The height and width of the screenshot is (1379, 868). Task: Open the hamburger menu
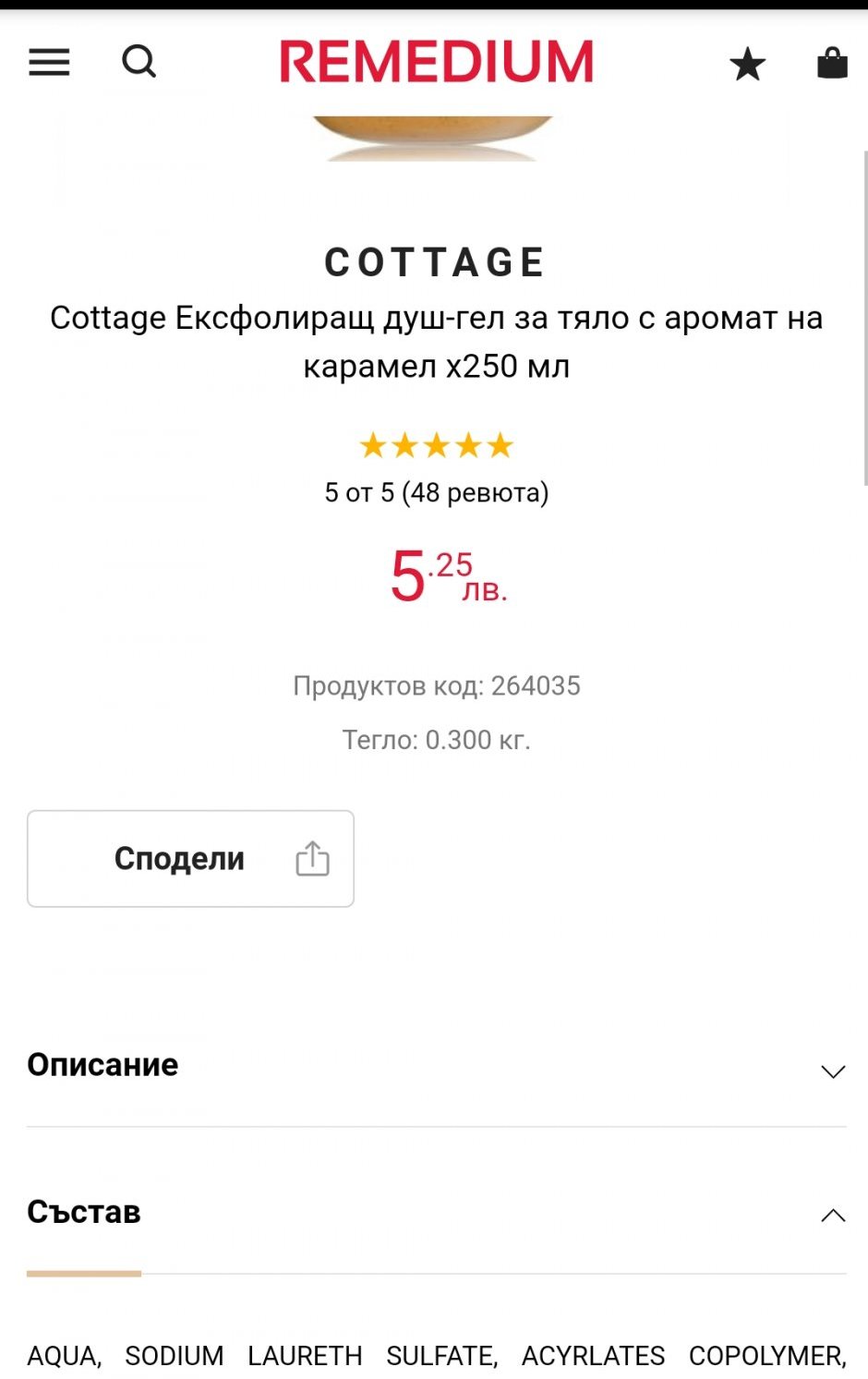tap(49, 63)
